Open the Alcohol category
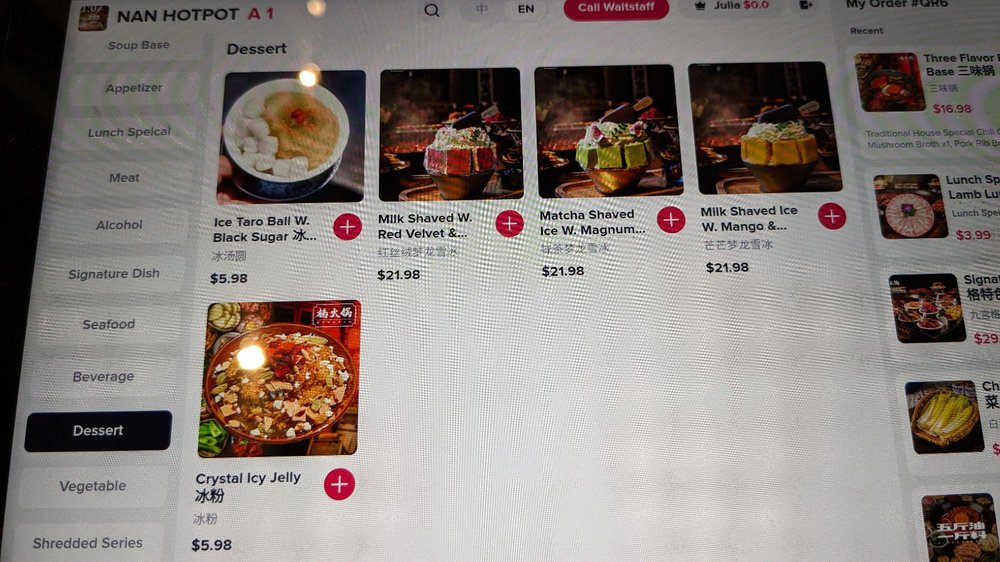This screenshot has height=562, width=1000. (119, 225)
